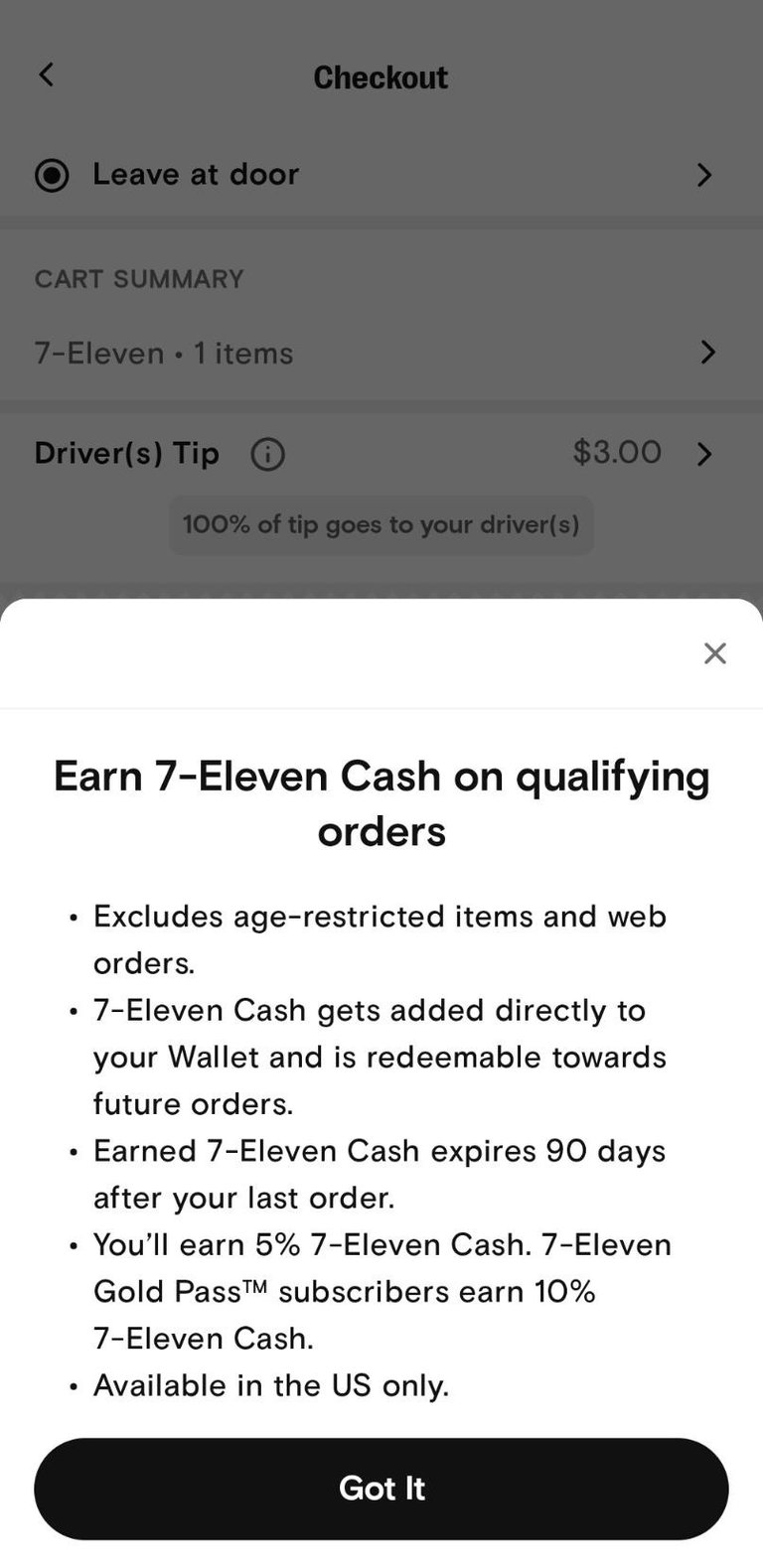Open the Leave at door option
This screenshot has height=1568, width=763.
pyautogui.click(x=381, y=175)
